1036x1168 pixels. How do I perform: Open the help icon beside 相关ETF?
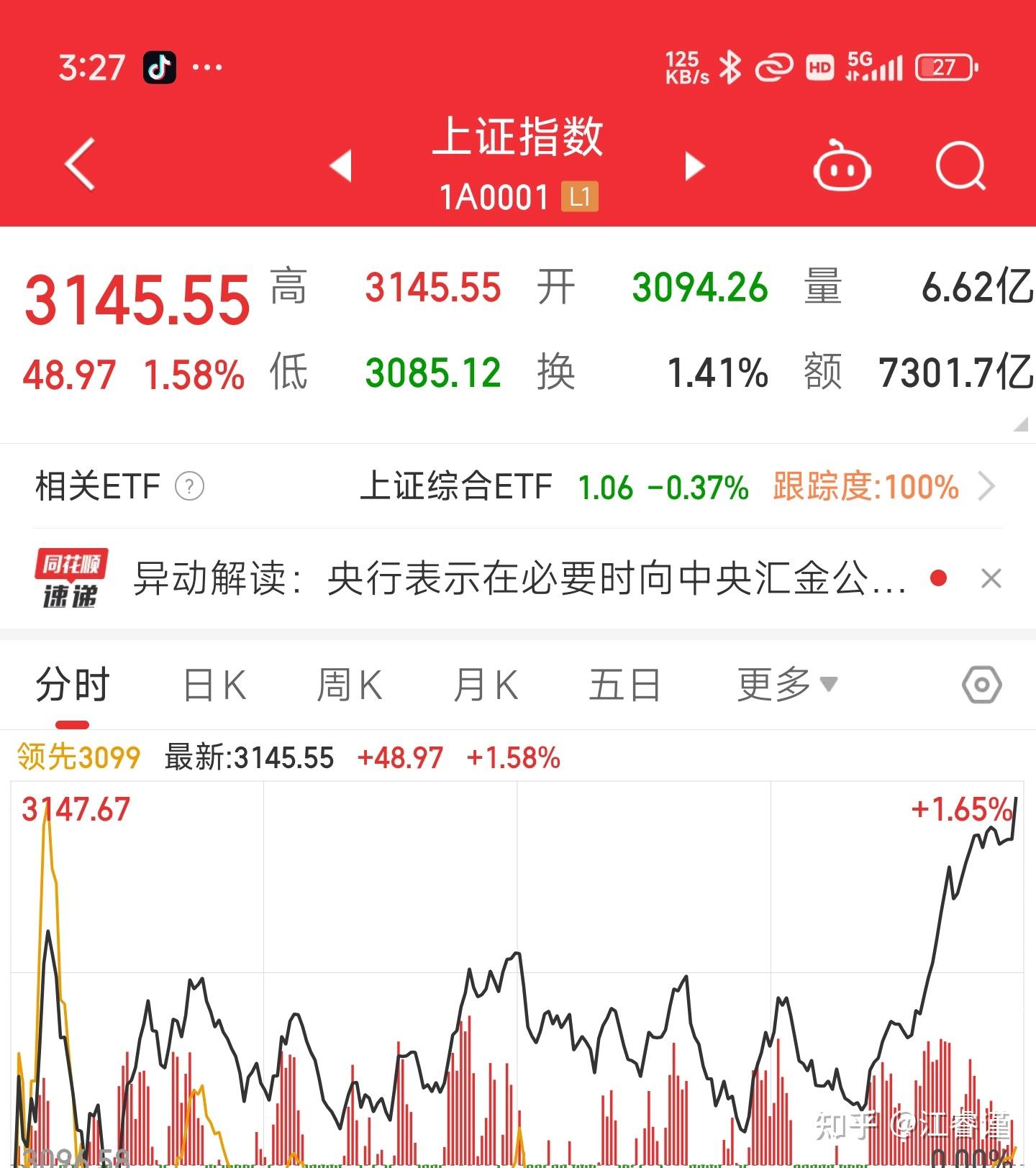(188, 487)
